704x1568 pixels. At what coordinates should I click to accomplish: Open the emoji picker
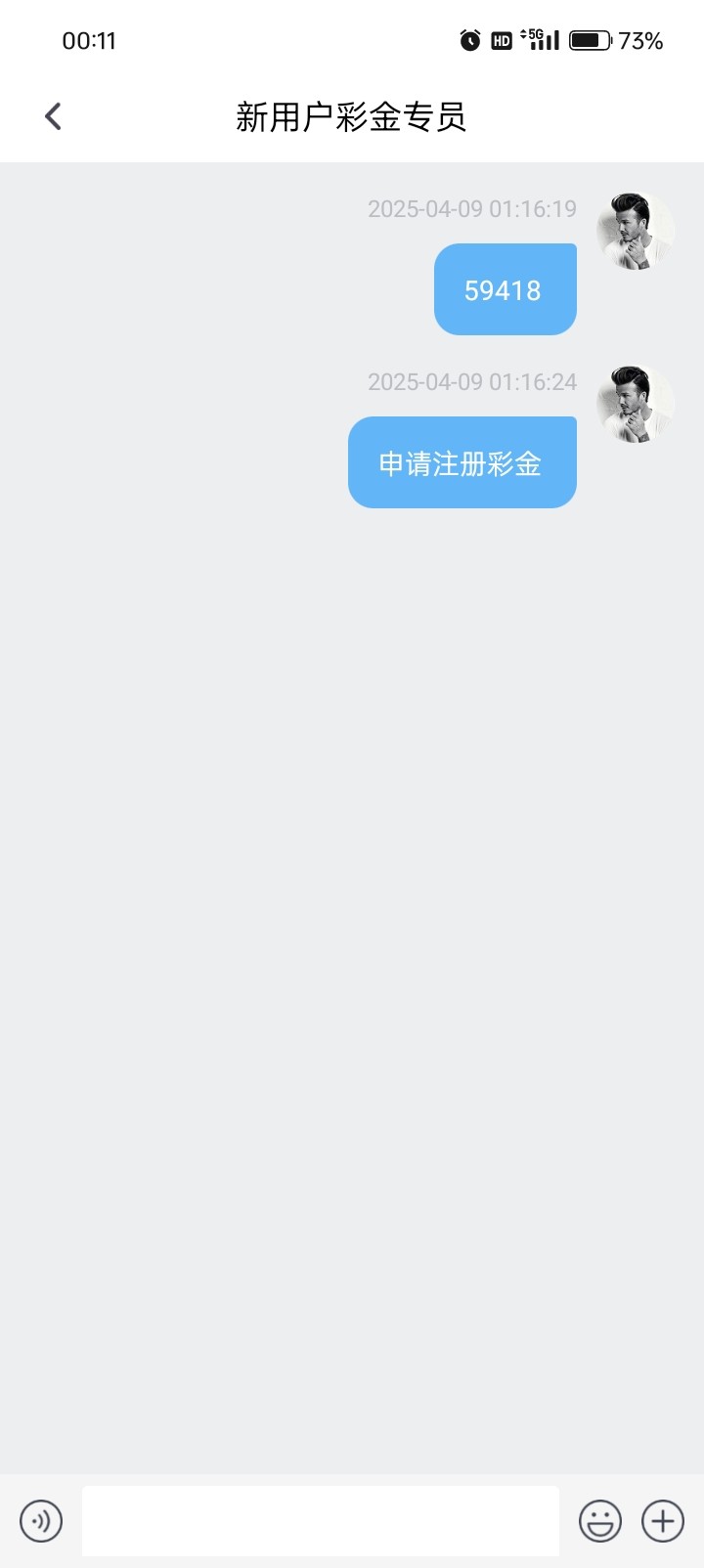tap(600, 1521)
